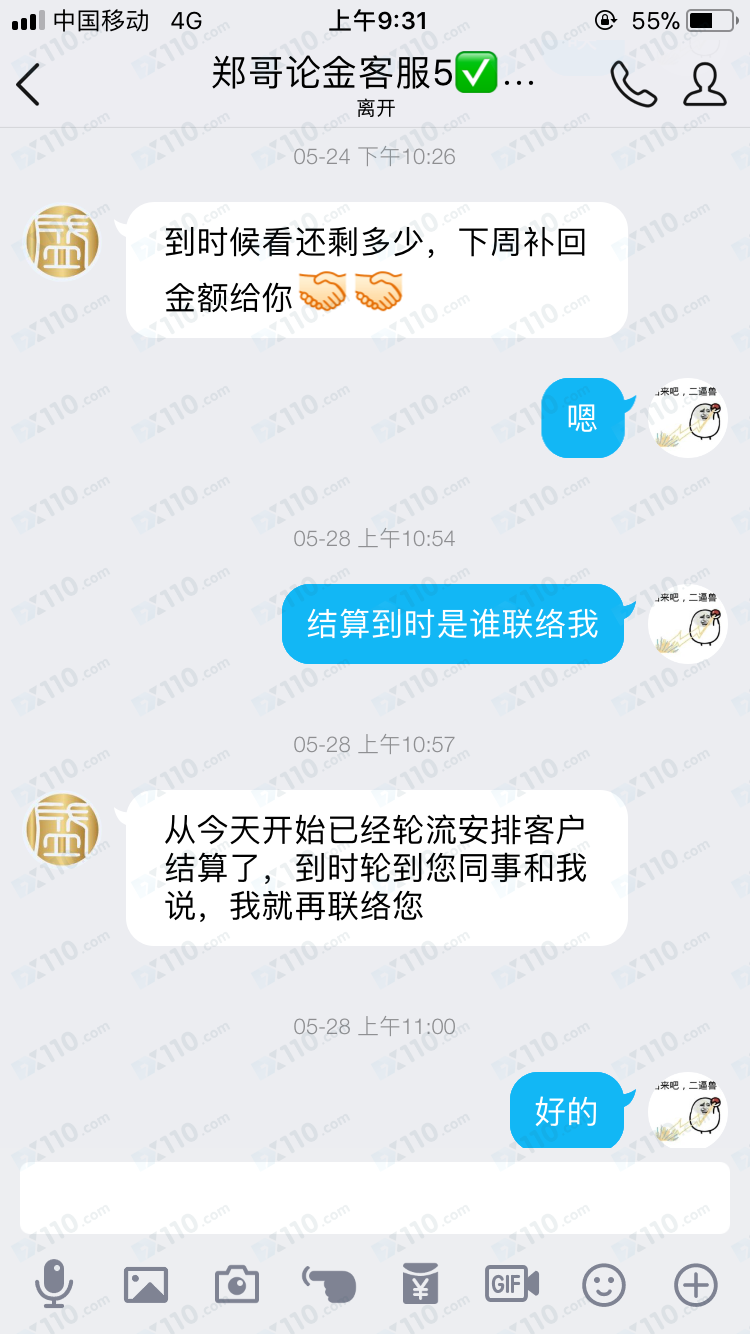Expand more options with the plus icon
The height and width of the screenshot is (1334, 750).
click(x=696, y=1284)
